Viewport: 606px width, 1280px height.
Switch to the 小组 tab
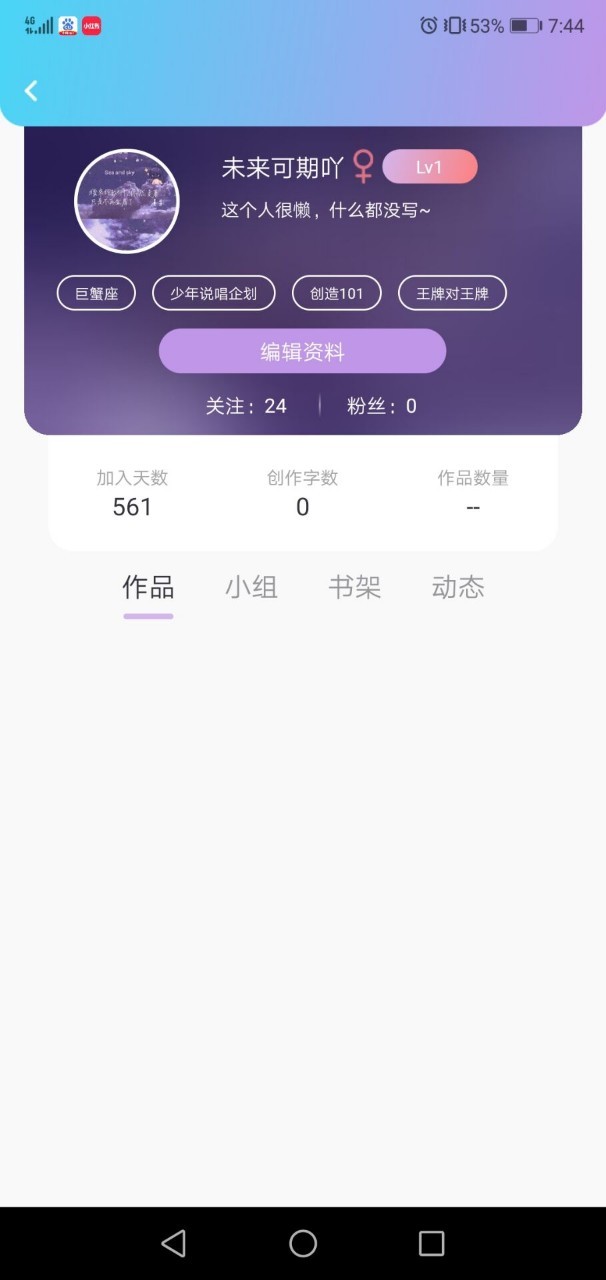click(x=251, y=587)
